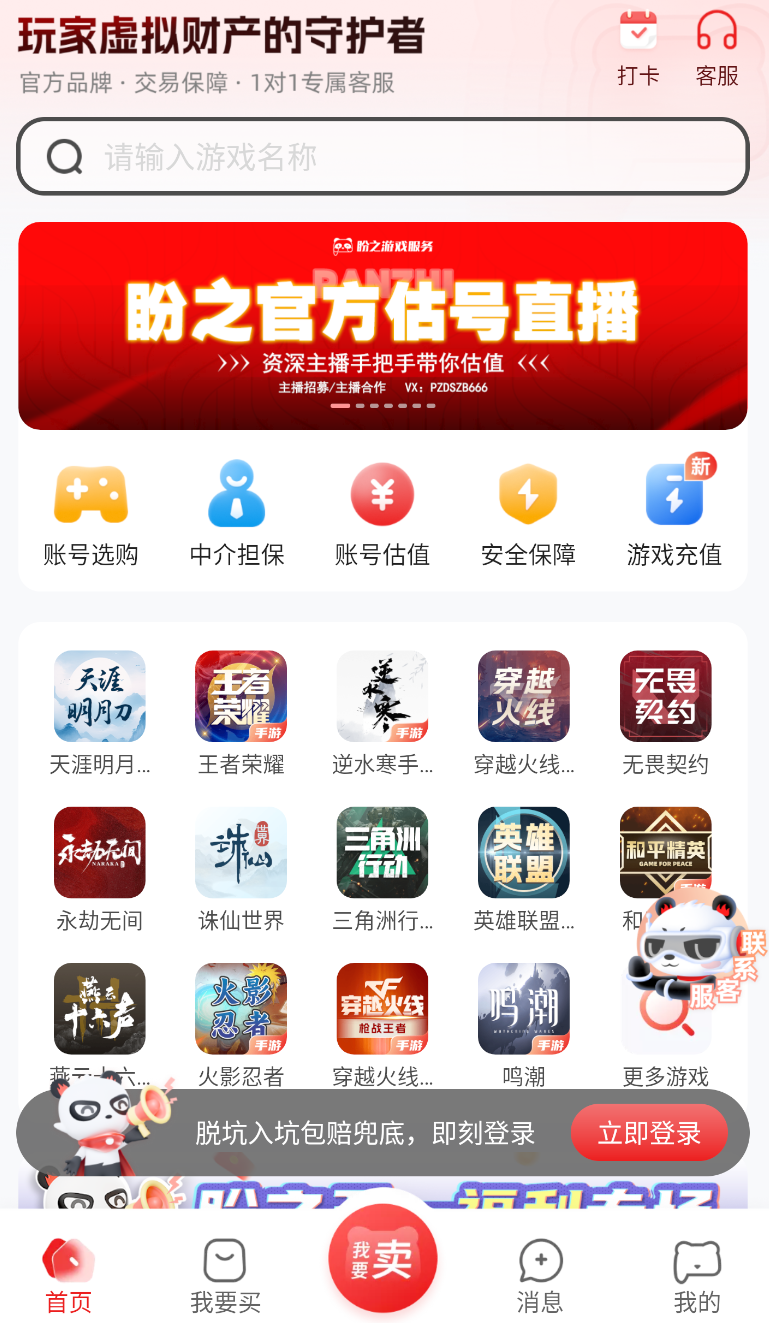Contact 客服 via the headset icon
The width and height of the screenshot is (769, 1323).
pyautogui.click(x=717, y=46)
